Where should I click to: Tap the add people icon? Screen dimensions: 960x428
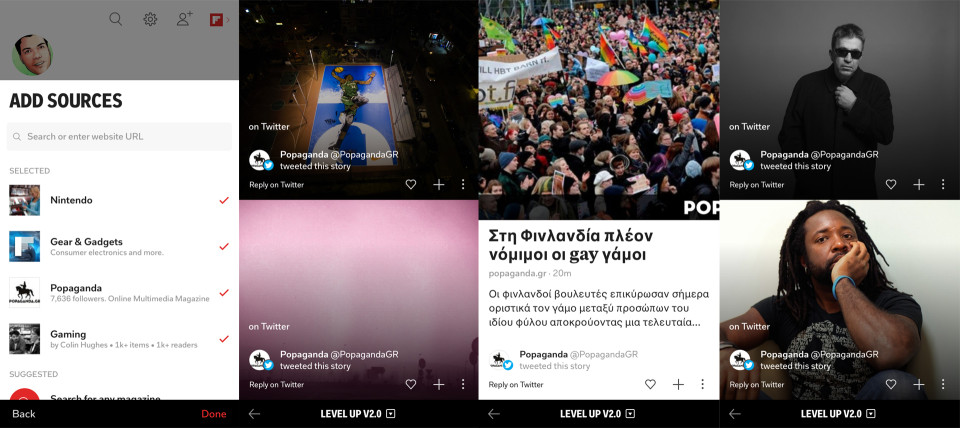point(184,19)
